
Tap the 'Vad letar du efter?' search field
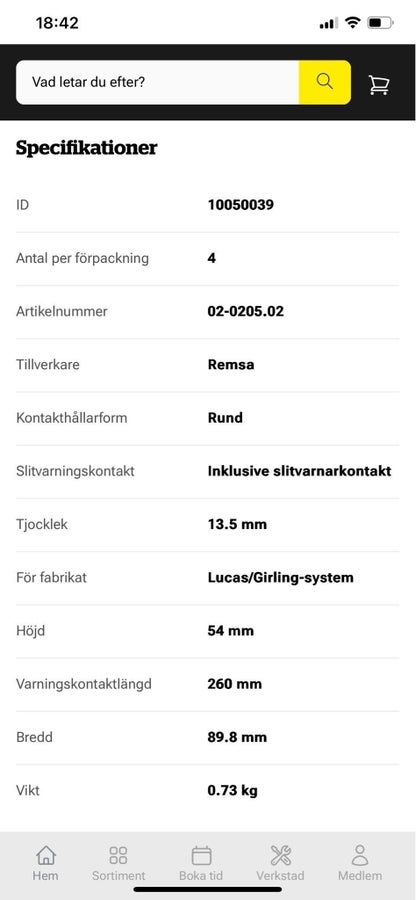157,82
